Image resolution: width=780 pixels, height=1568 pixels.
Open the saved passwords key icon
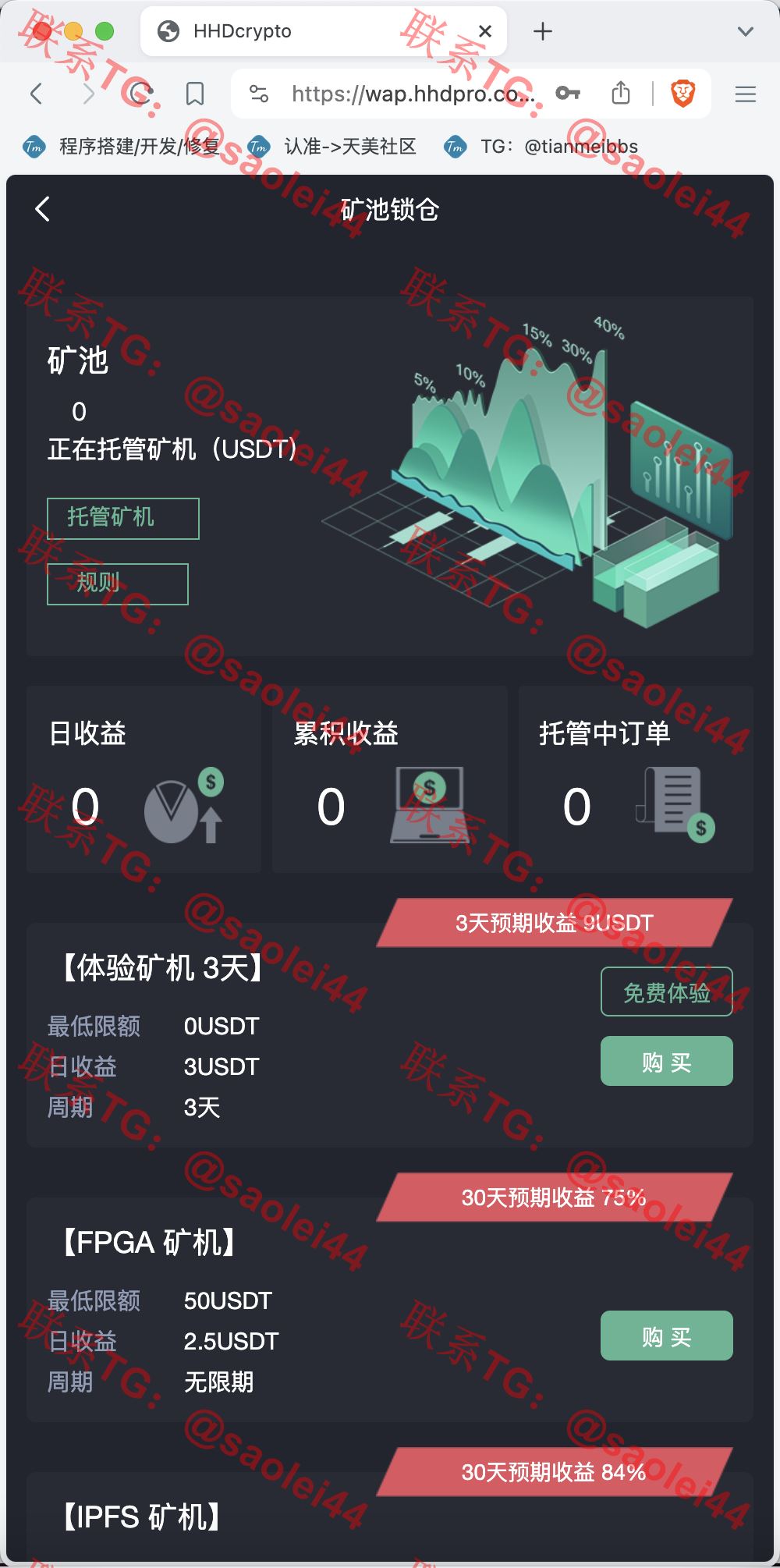pyautogui.click(x=568, y=94)
